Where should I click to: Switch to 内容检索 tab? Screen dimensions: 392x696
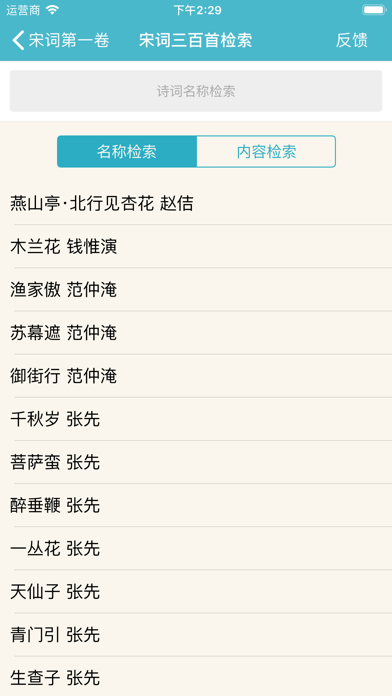pos(266,152)
